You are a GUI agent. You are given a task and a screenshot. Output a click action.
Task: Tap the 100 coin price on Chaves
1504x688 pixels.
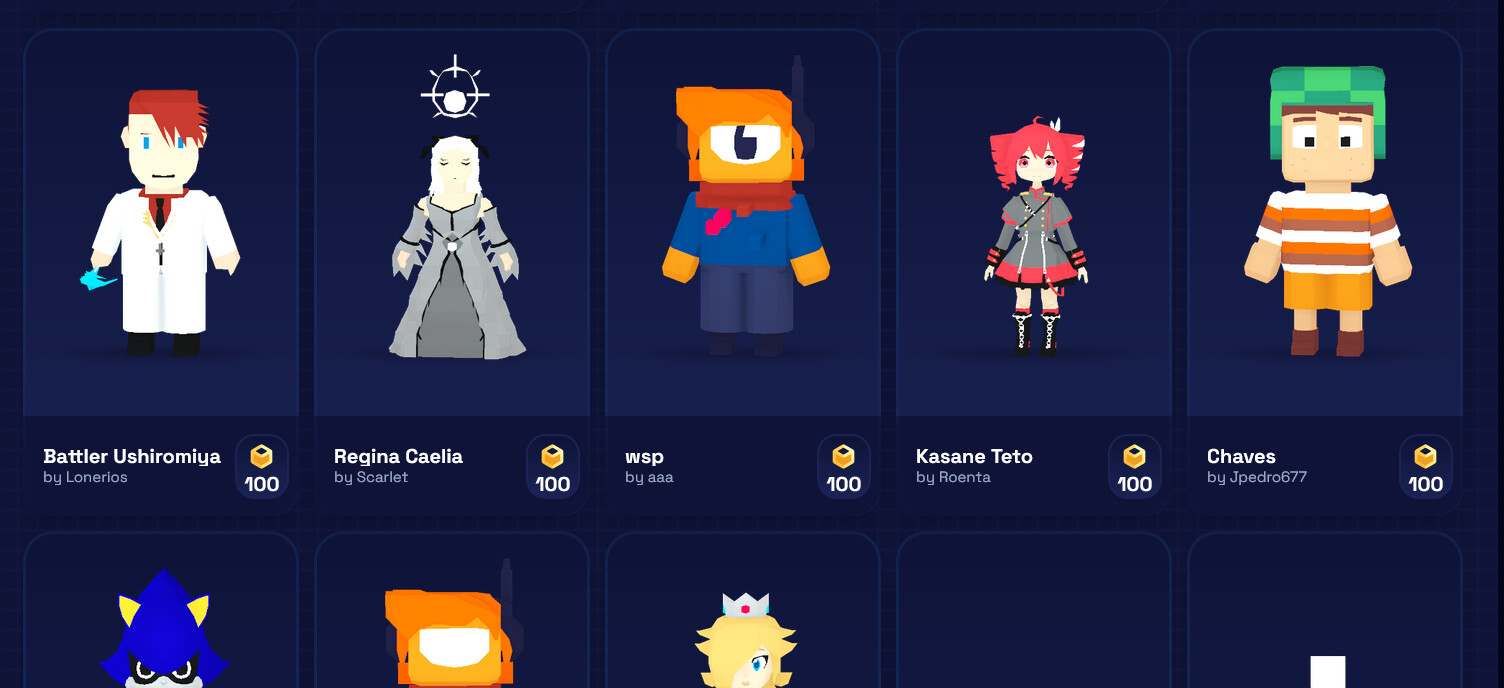[1425, 468]
